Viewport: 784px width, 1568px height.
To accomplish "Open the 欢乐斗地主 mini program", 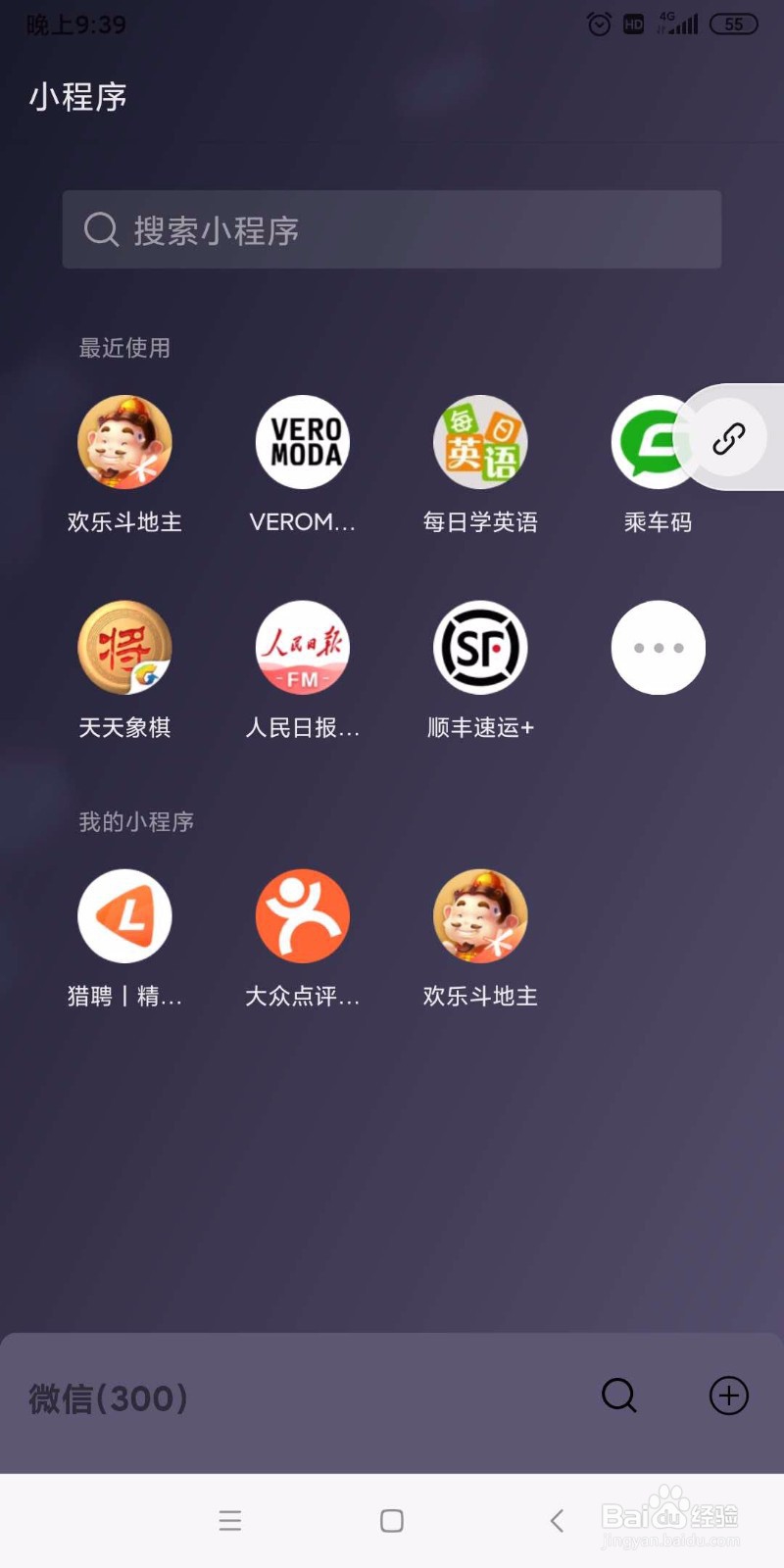I will coord(125,443).
